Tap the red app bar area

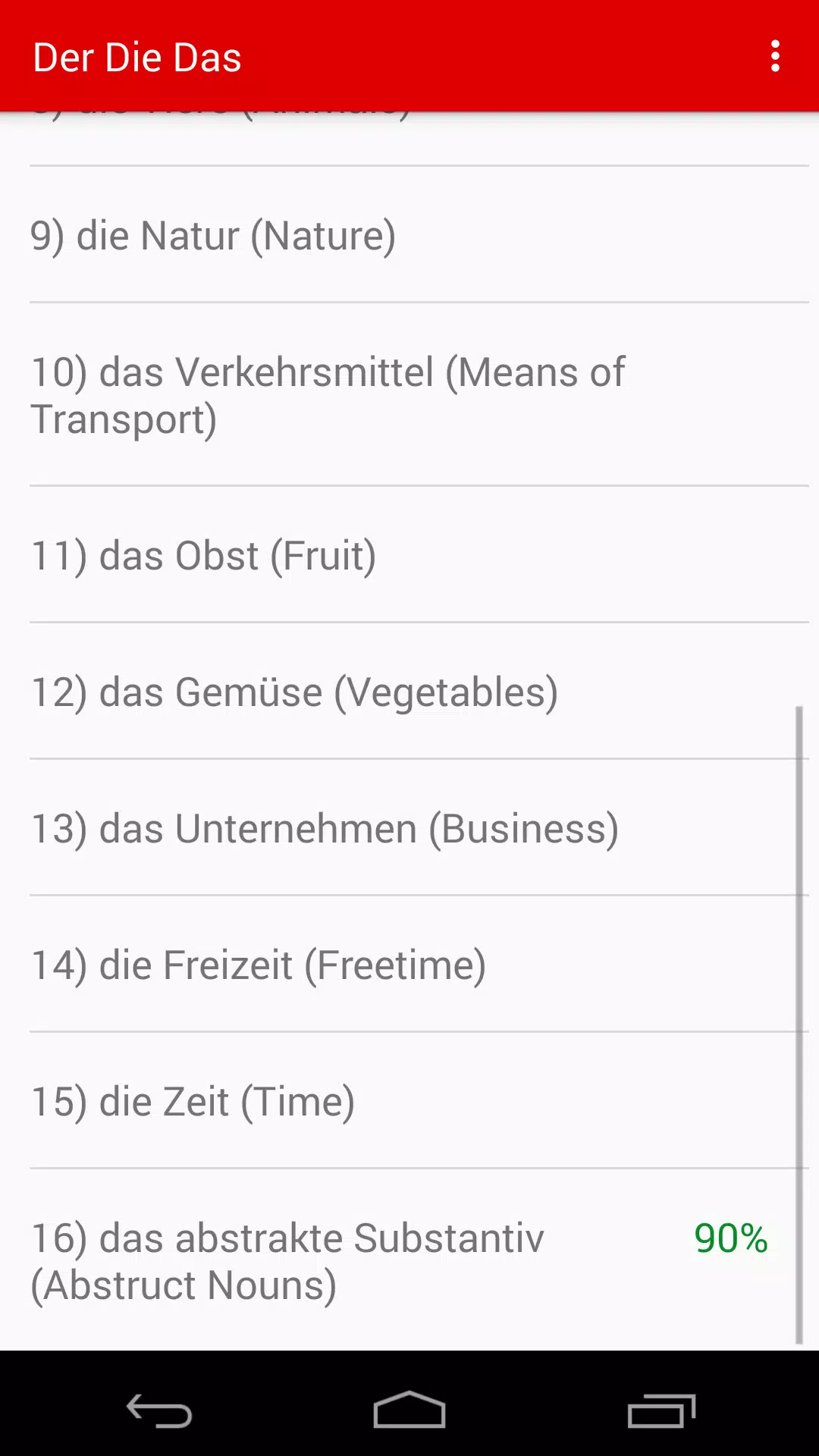point(455,56)
